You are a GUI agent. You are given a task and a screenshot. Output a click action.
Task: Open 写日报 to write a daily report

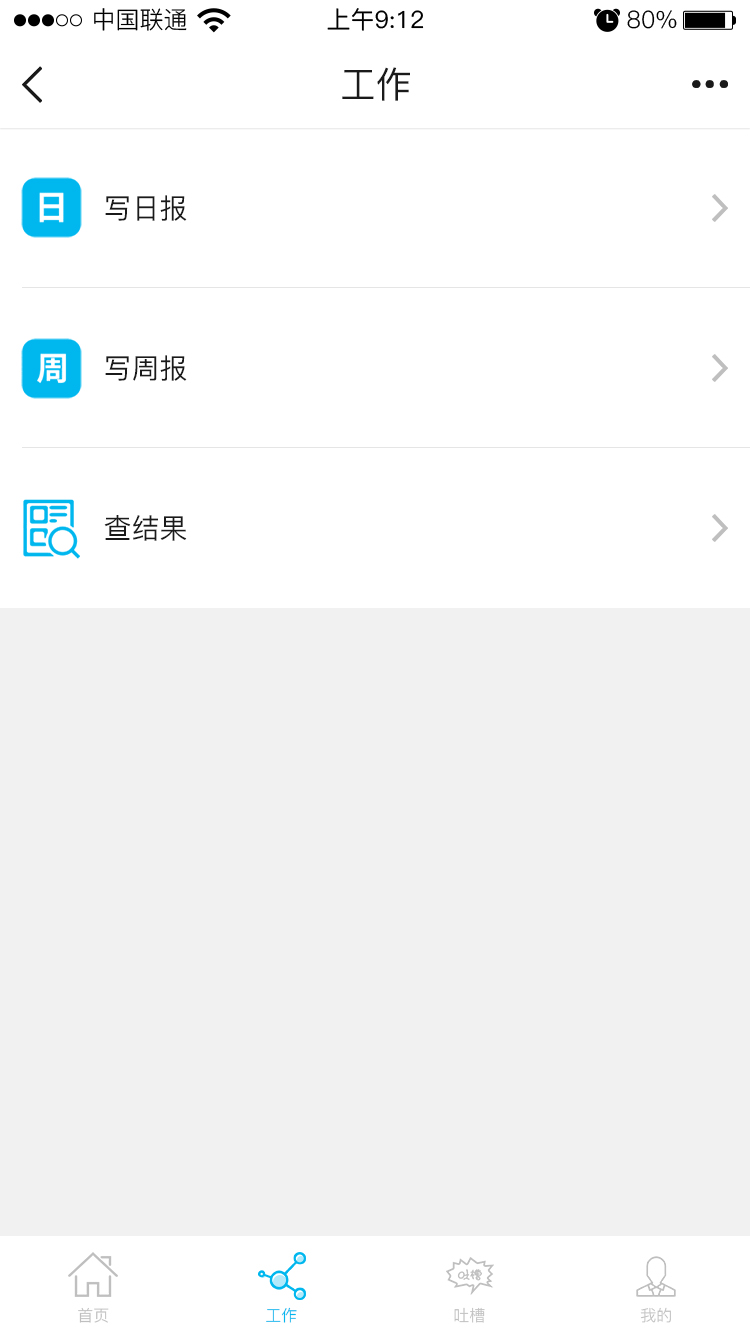pyautogui.click(x=375, y=208)
